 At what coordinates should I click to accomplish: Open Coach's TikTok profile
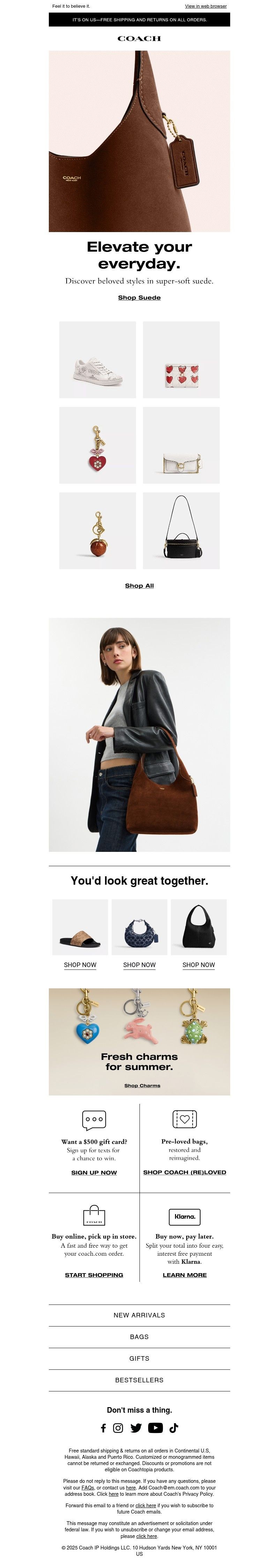click(174, 1428)
